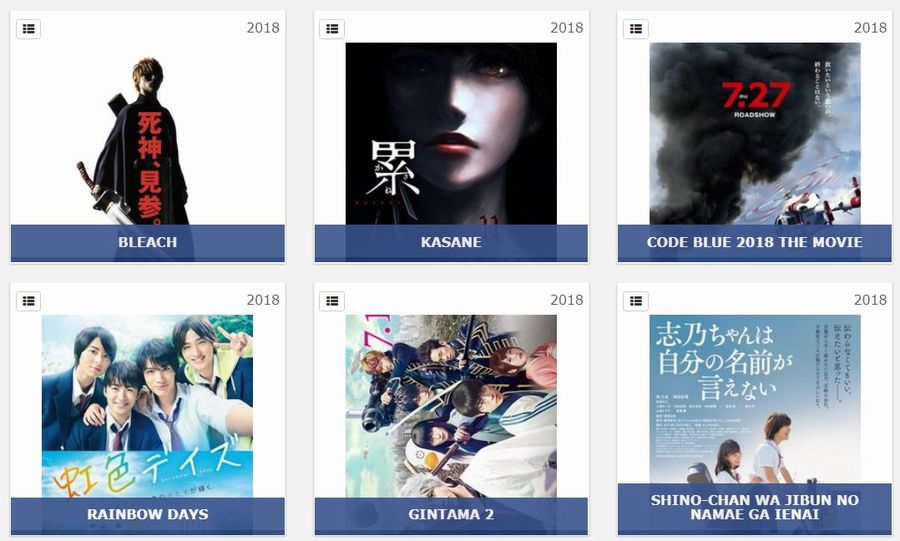
Task: Tap the list icon on Code Blue card
Action: (x=635, y=29)
